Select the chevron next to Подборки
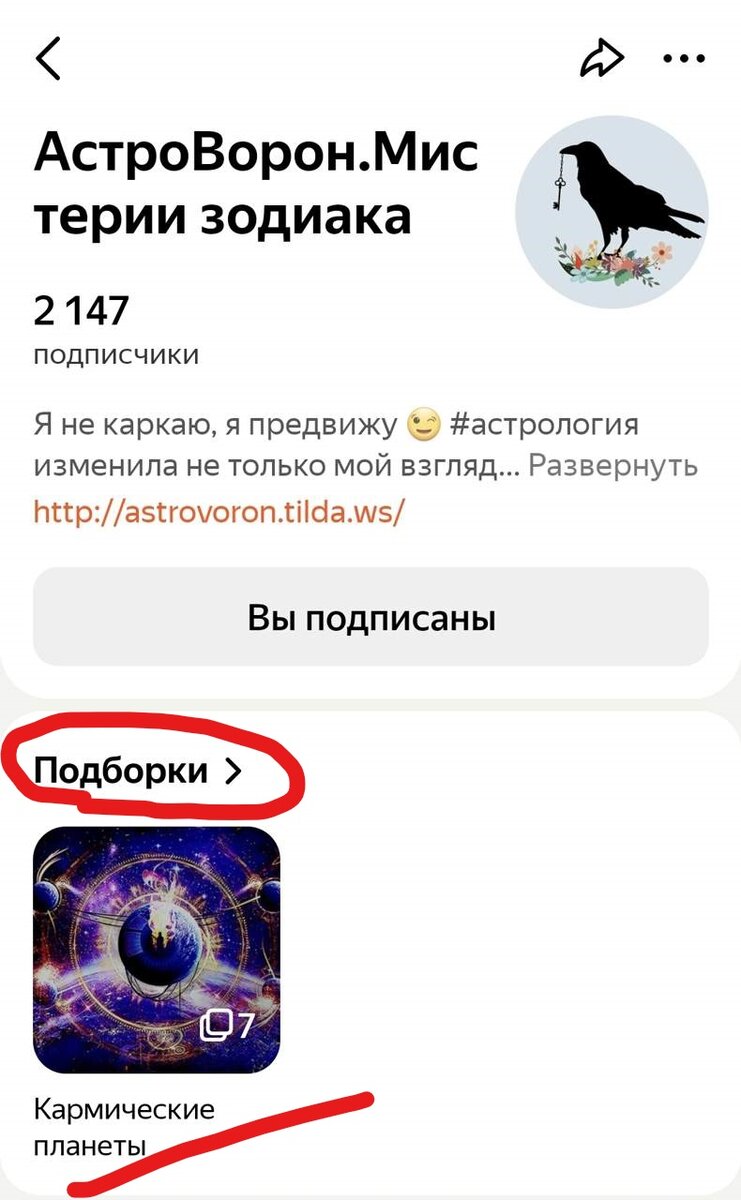Image resolution: width=741 pixels, height=1200 pixels. 233,772
